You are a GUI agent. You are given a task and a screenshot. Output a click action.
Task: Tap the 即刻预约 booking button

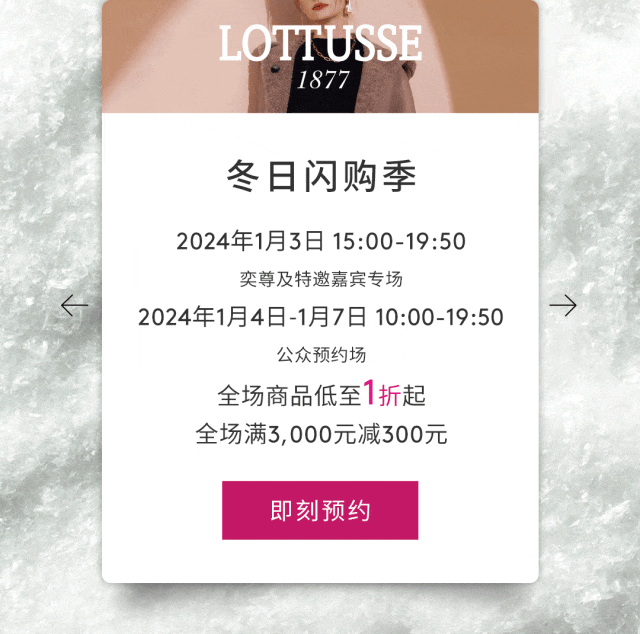(320, 510)
